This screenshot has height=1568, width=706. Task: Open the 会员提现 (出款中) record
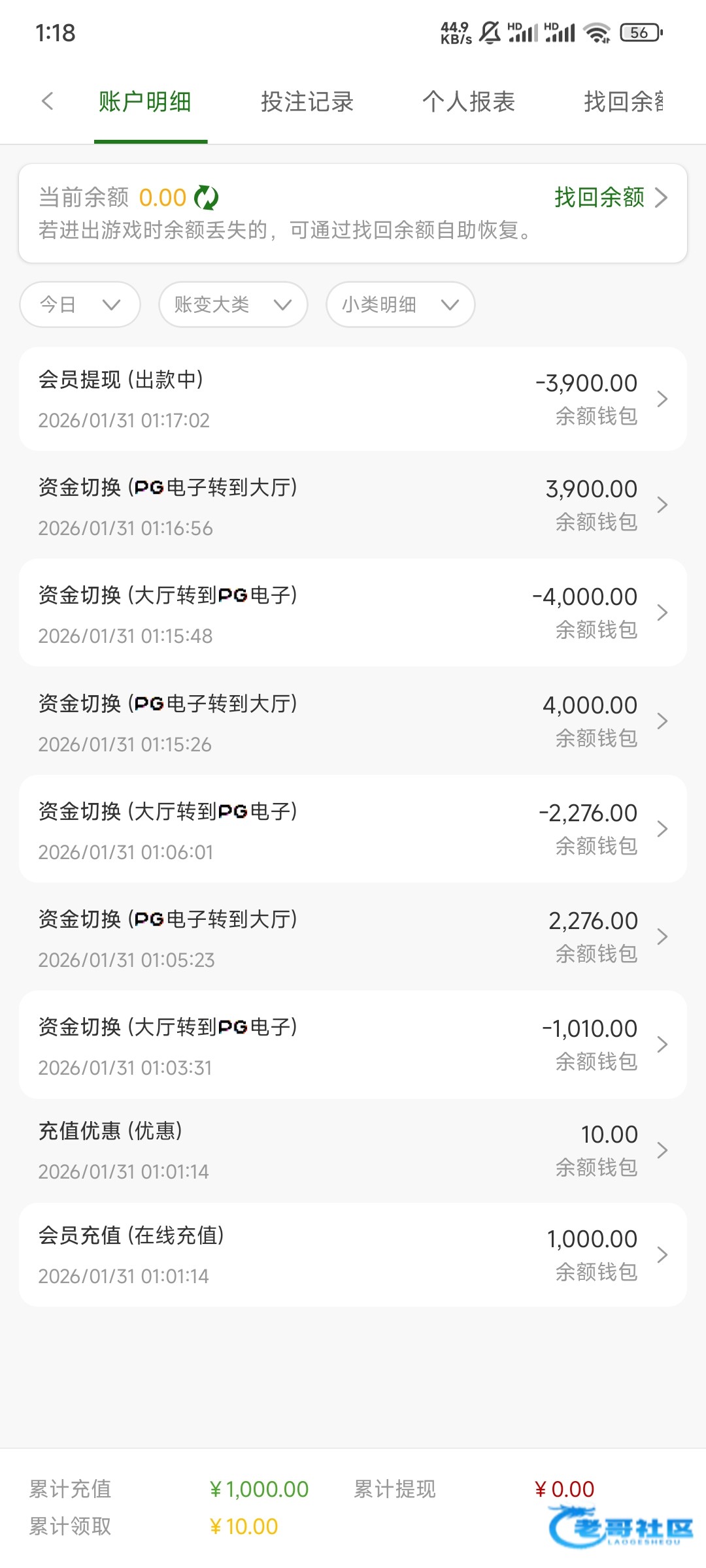[x=353, y=399]
